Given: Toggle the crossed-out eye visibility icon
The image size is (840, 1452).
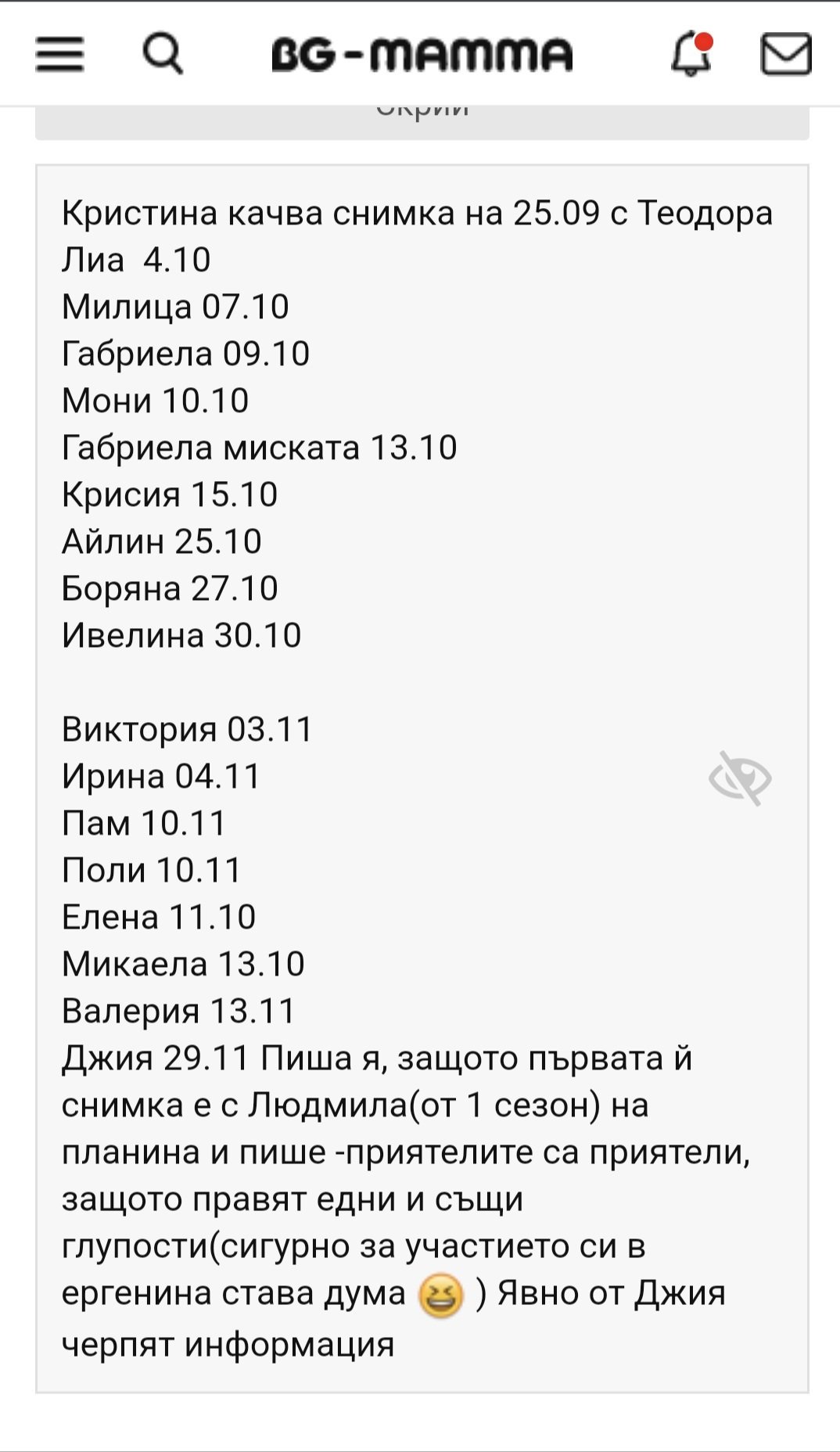Looking at the screenshot, I should click(740, 778).
